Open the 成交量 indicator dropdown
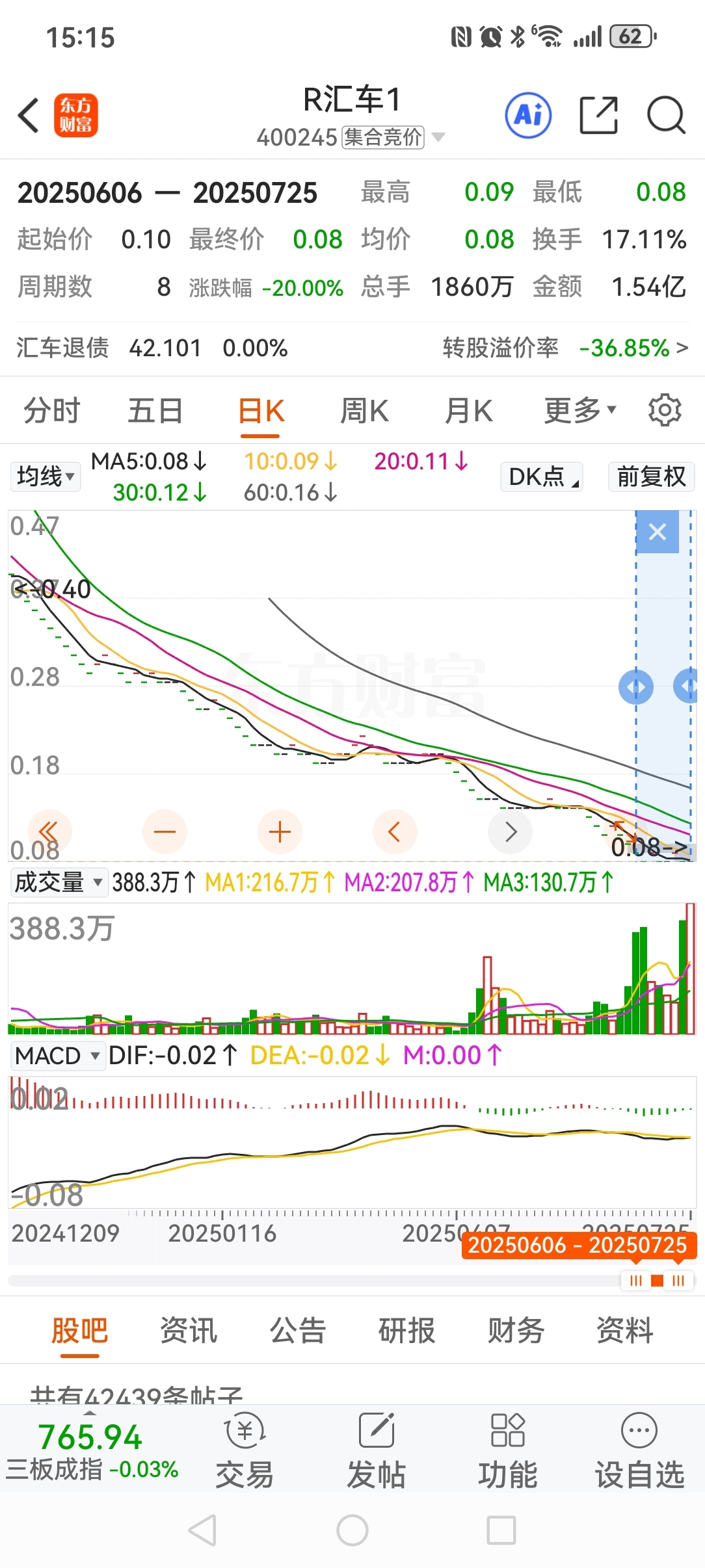 coord(59,883)
